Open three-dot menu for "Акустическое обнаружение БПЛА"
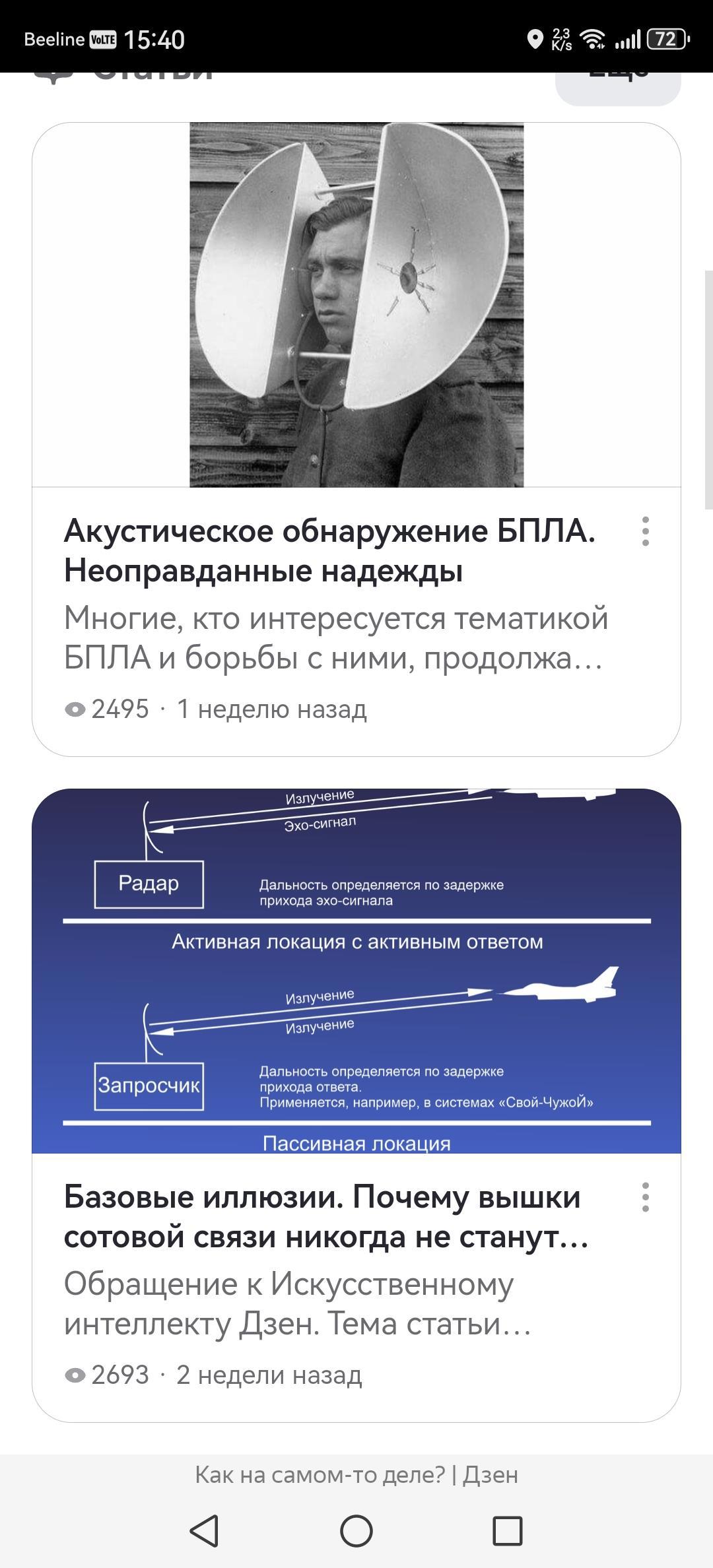Screen dimensions: 713x1568 (x=645, y=531)
